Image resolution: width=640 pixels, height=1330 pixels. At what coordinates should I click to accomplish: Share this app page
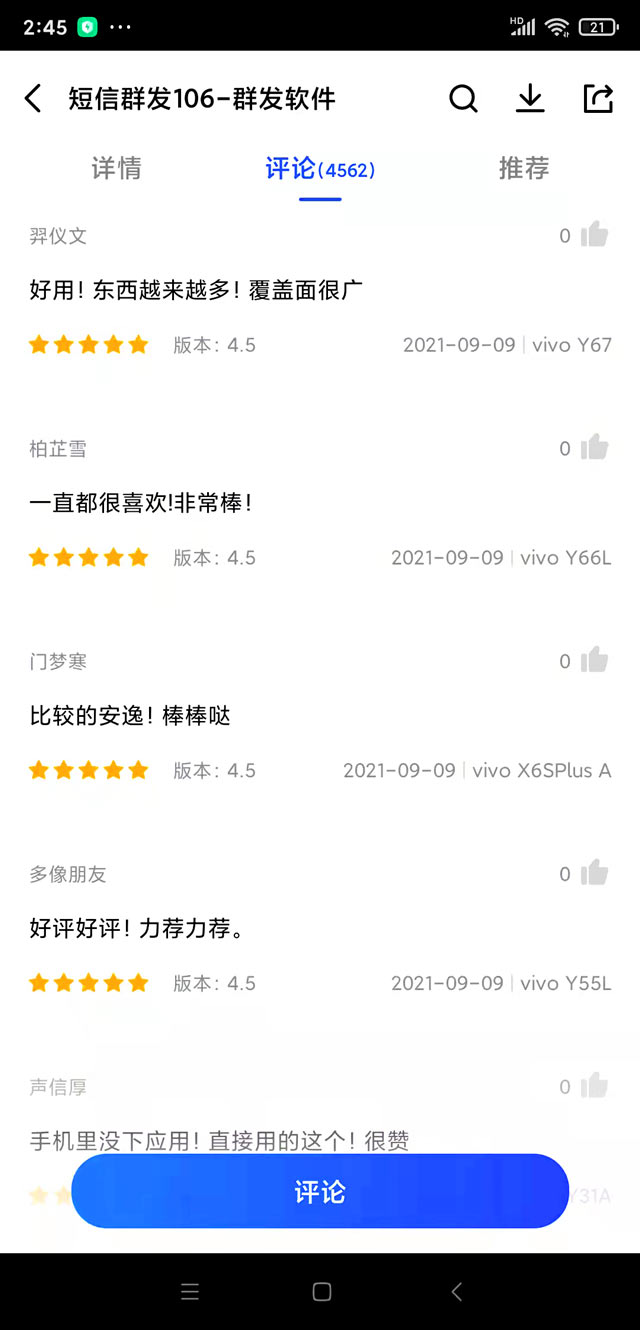(598, 98)
